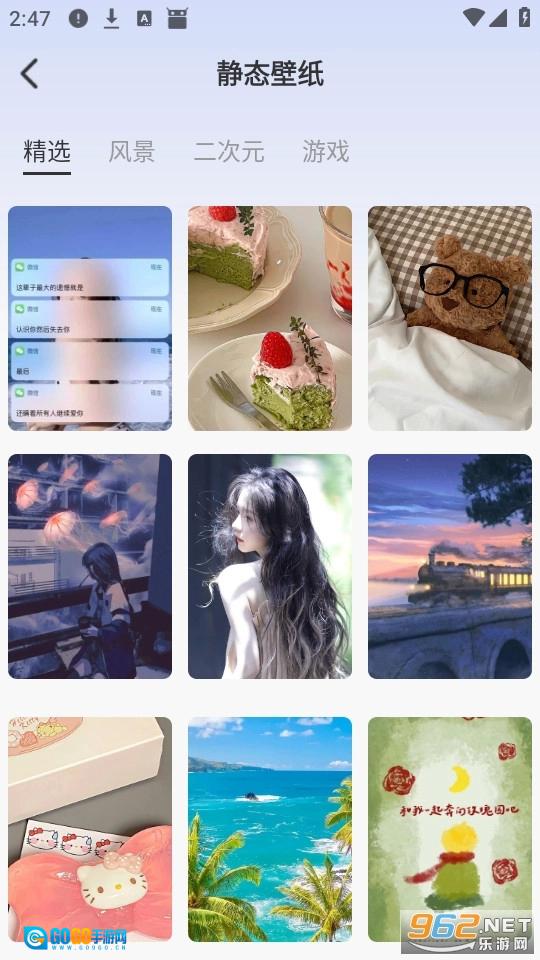Viewport: 540px width, 960px height.
Task: View the anime jellyfish wallpaper
Action: tap(90, 566)
